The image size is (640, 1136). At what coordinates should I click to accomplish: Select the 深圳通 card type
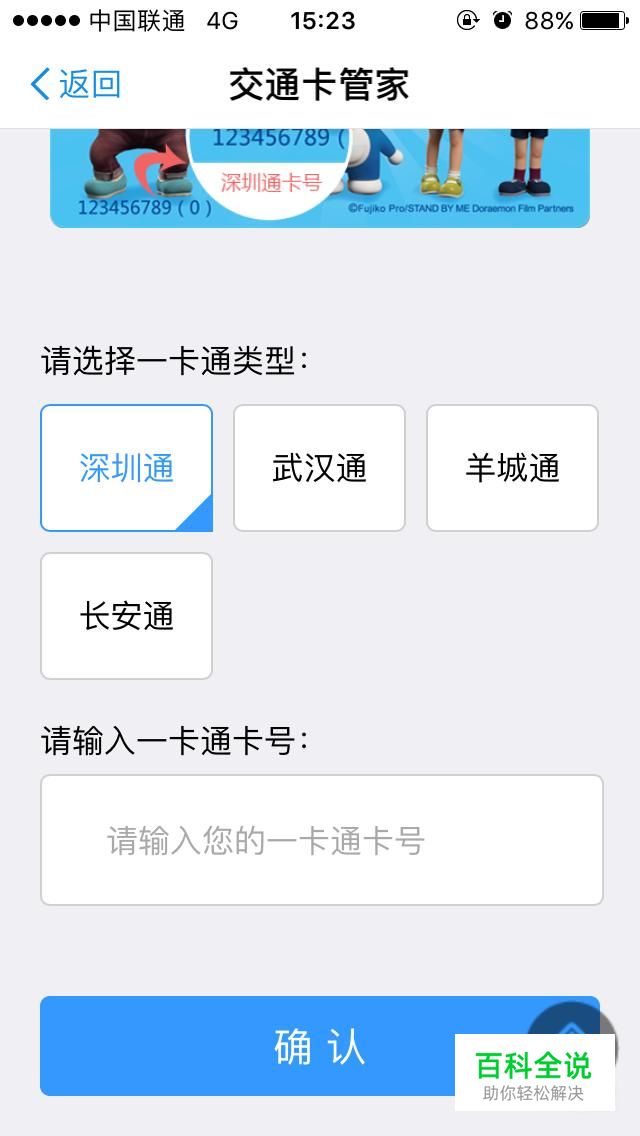(126, 468)
